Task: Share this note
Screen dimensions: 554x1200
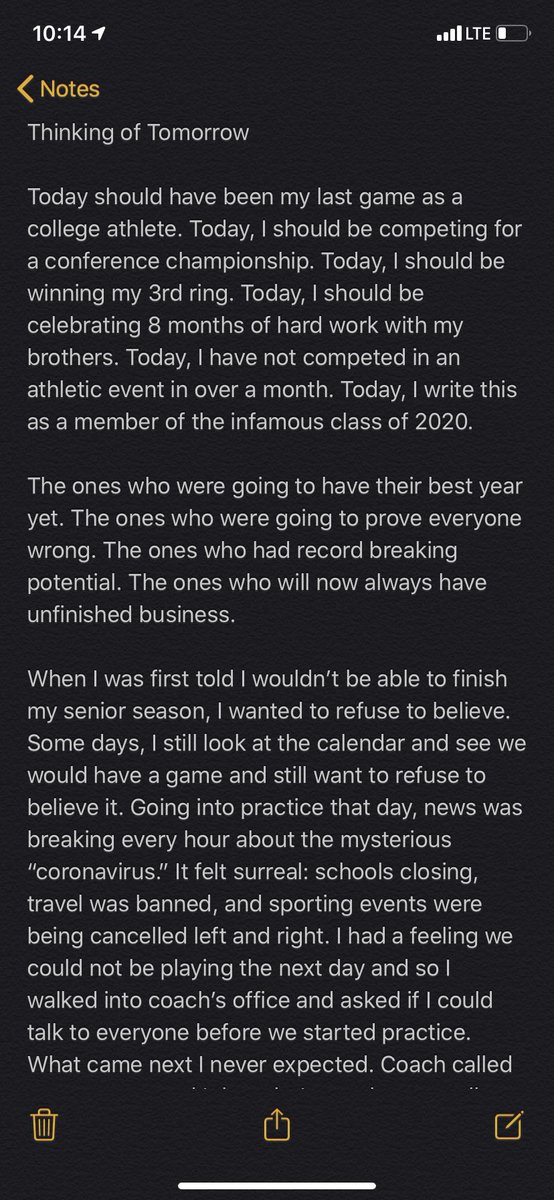Action: coord(276,1125)
